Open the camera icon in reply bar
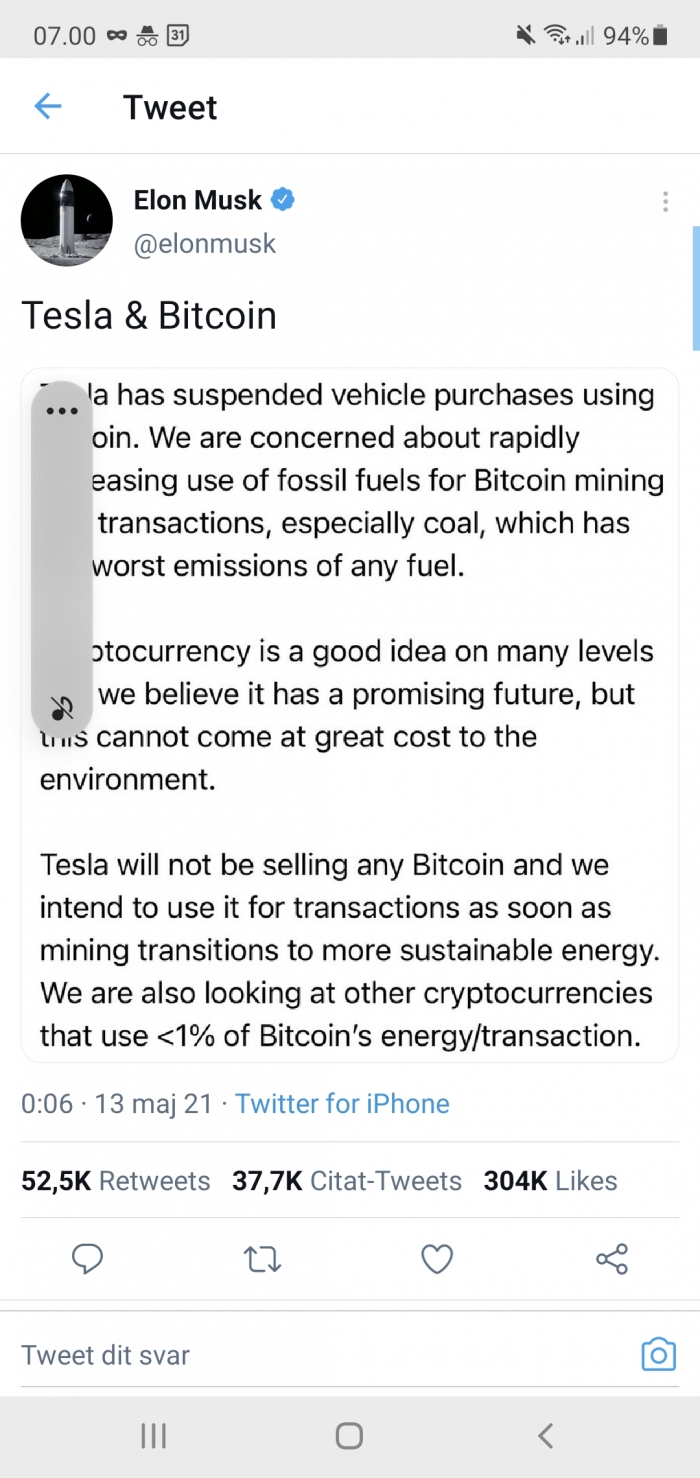 click(x=658, y=1355)
